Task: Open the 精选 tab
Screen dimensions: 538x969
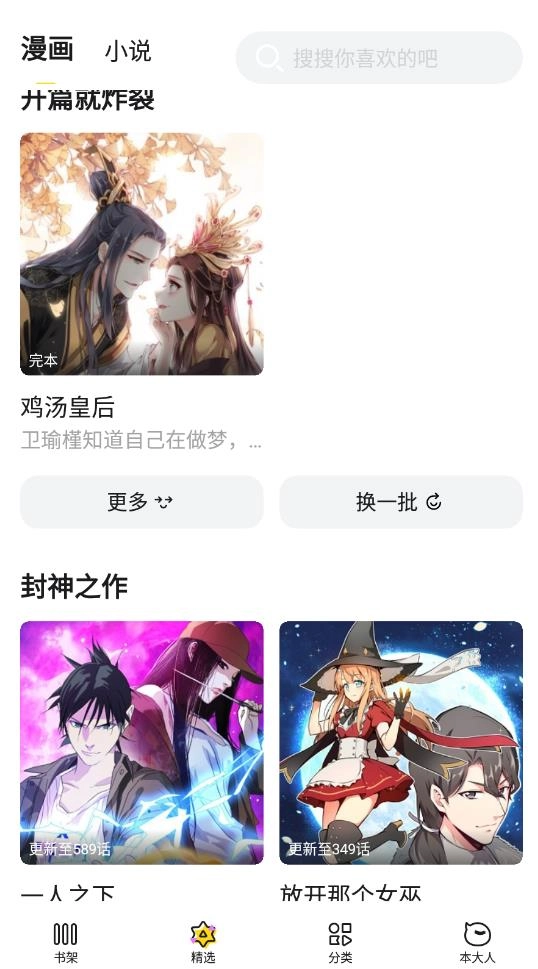Action: [x=203, y=942]
